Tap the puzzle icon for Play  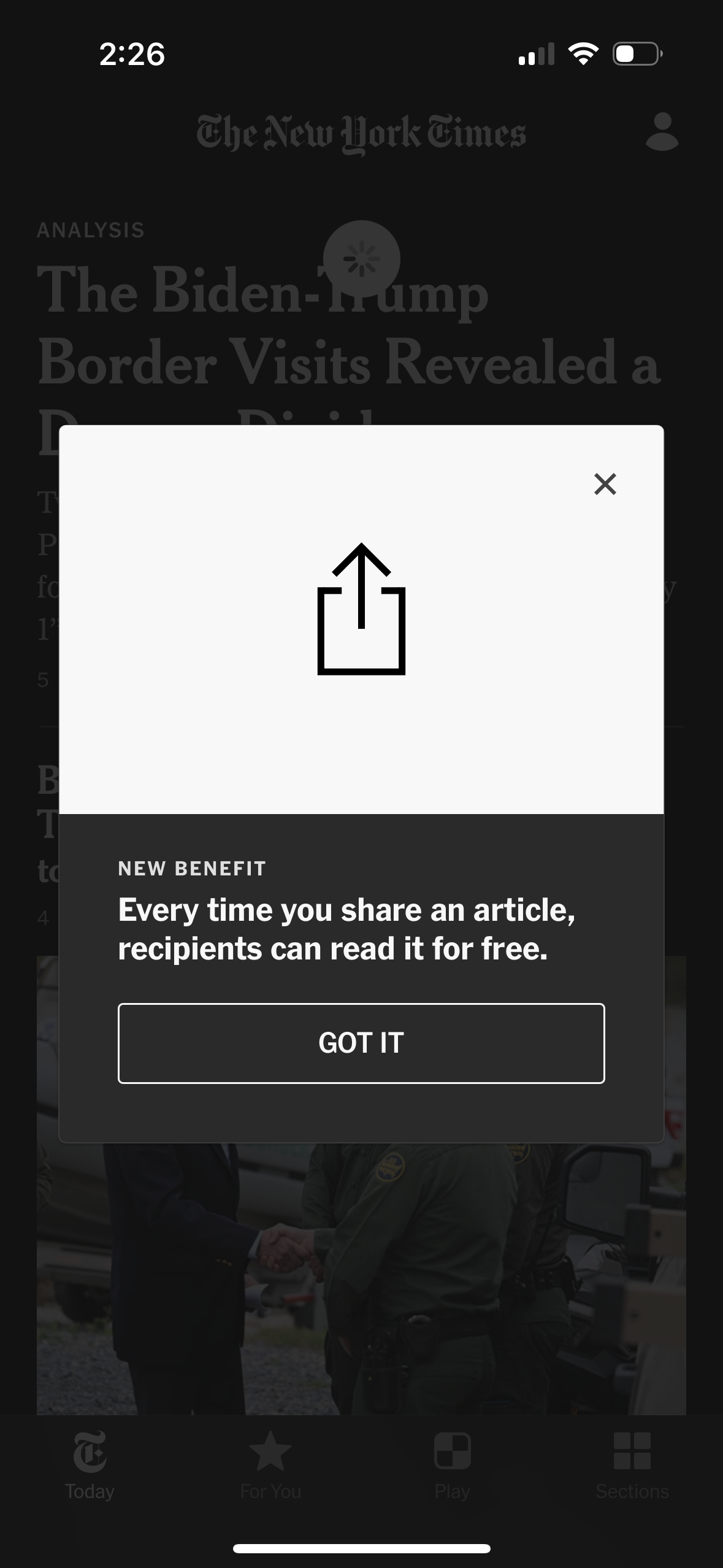coord(453,1450)
